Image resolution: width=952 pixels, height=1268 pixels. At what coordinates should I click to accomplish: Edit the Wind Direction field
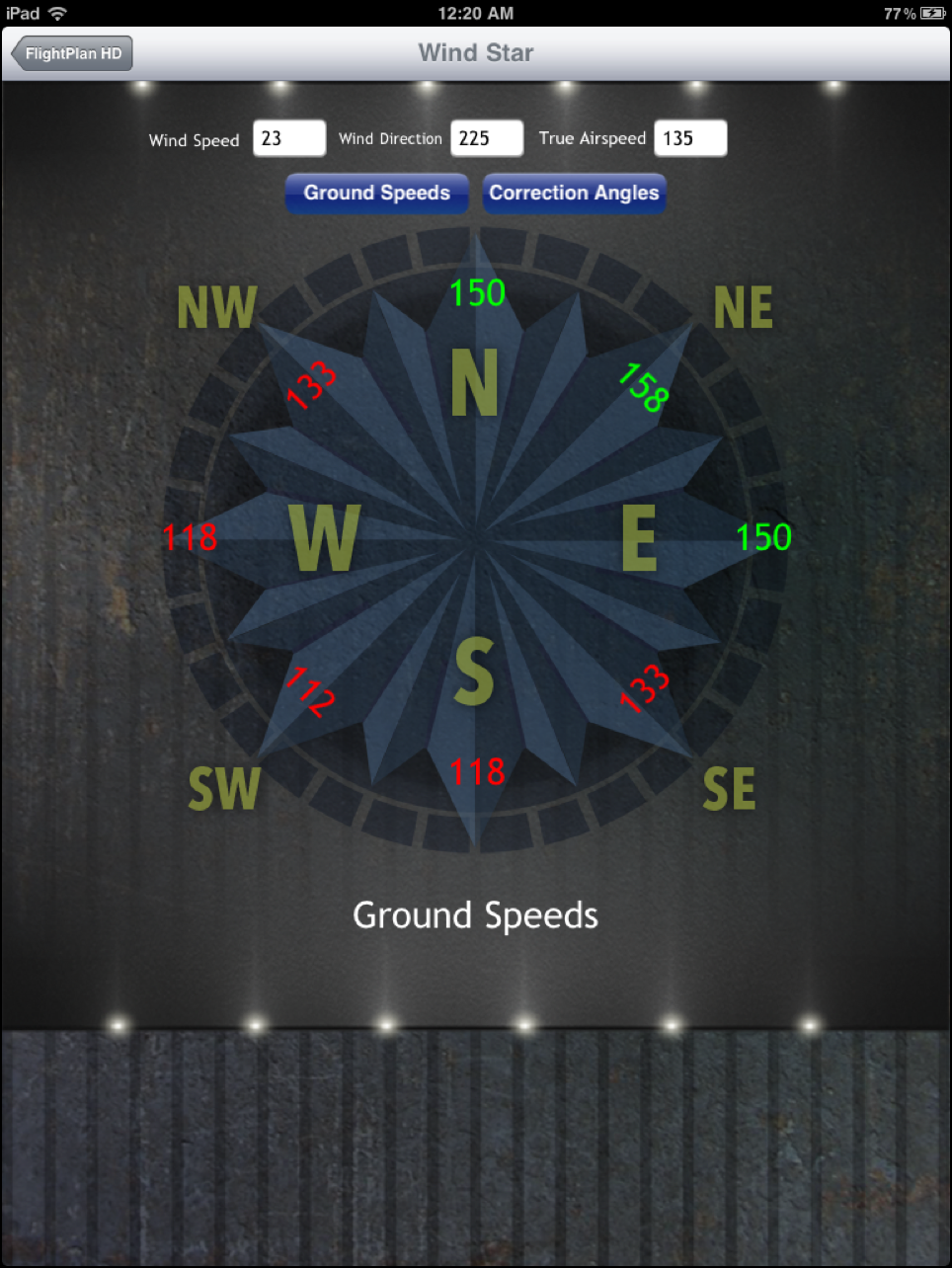pyautogui.click(x=486, y=138)
